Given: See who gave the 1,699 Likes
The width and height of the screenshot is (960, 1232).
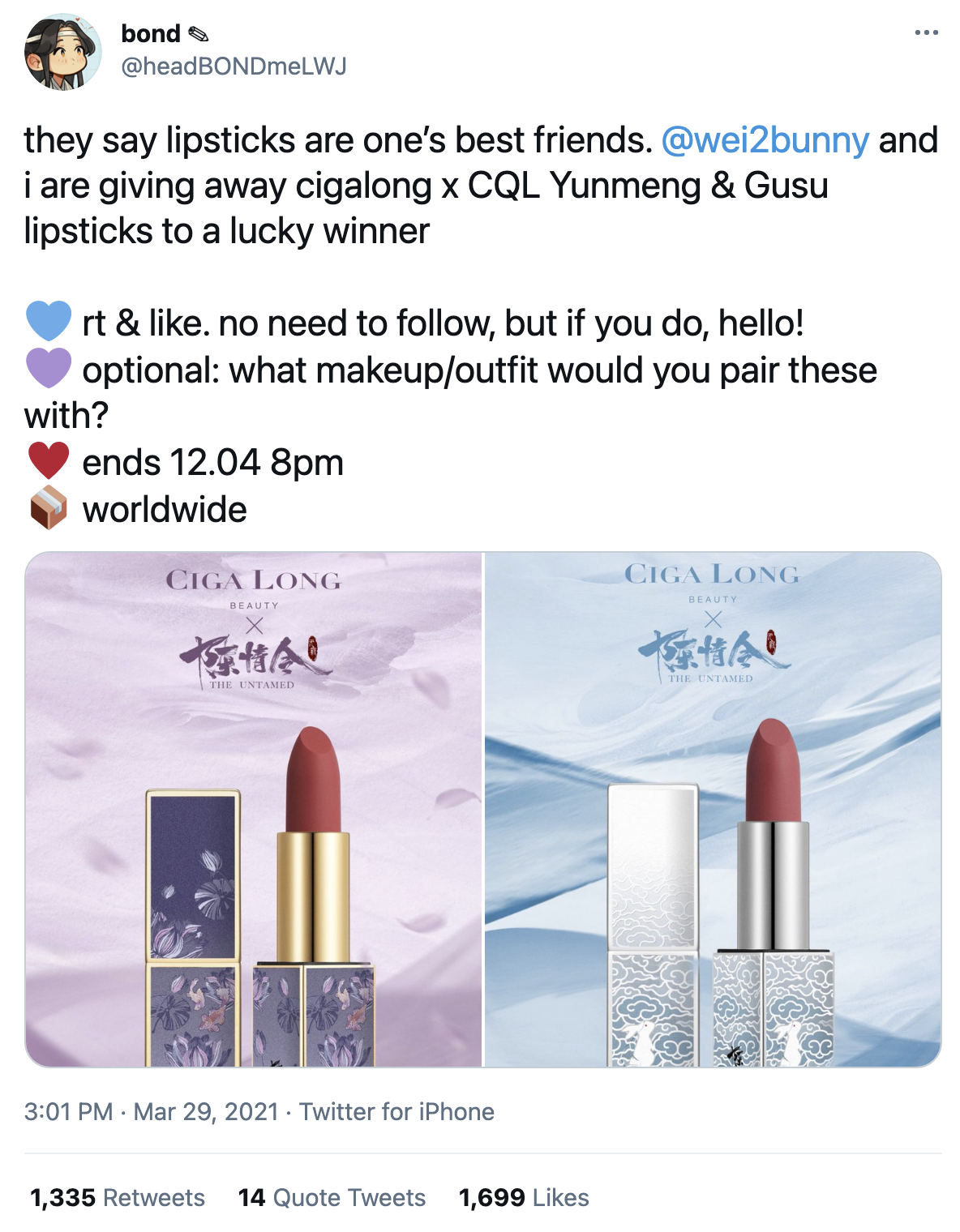Looking at the screenshot, I should point(524,1197).
